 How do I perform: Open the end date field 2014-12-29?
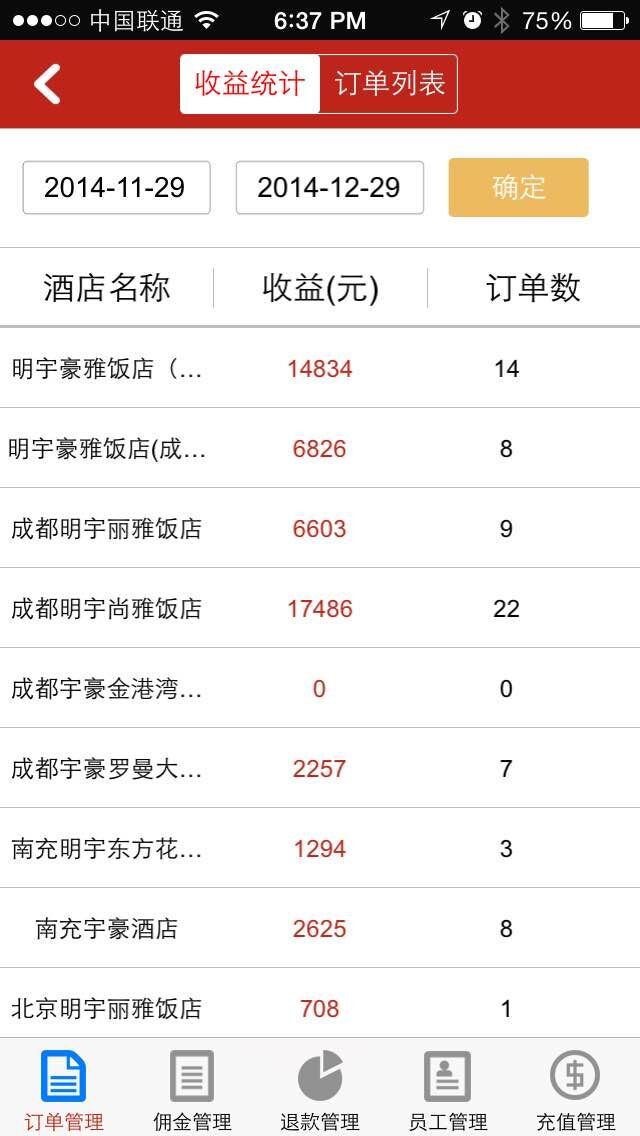(329, 188)
